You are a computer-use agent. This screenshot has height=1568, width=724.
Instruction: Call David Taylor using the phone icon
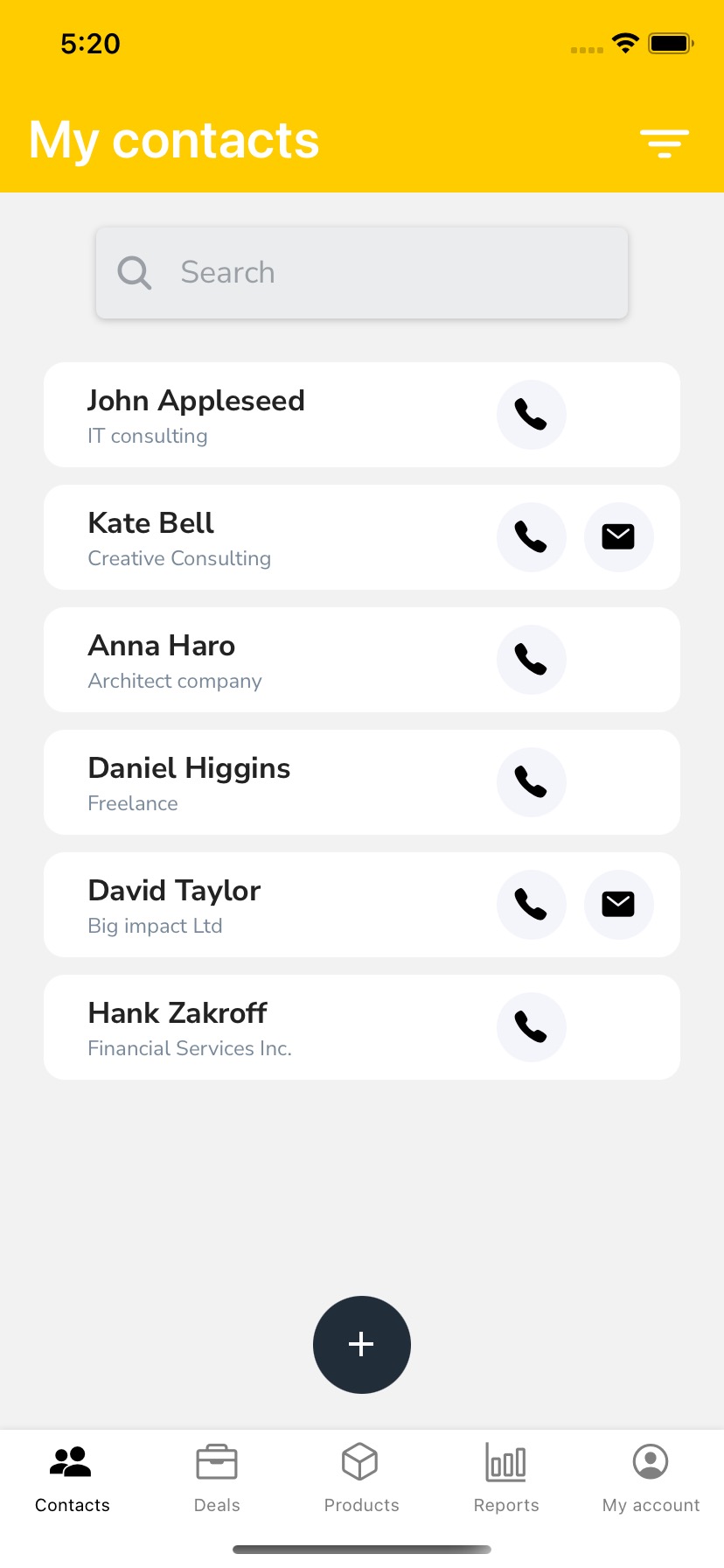coord(532,905)
